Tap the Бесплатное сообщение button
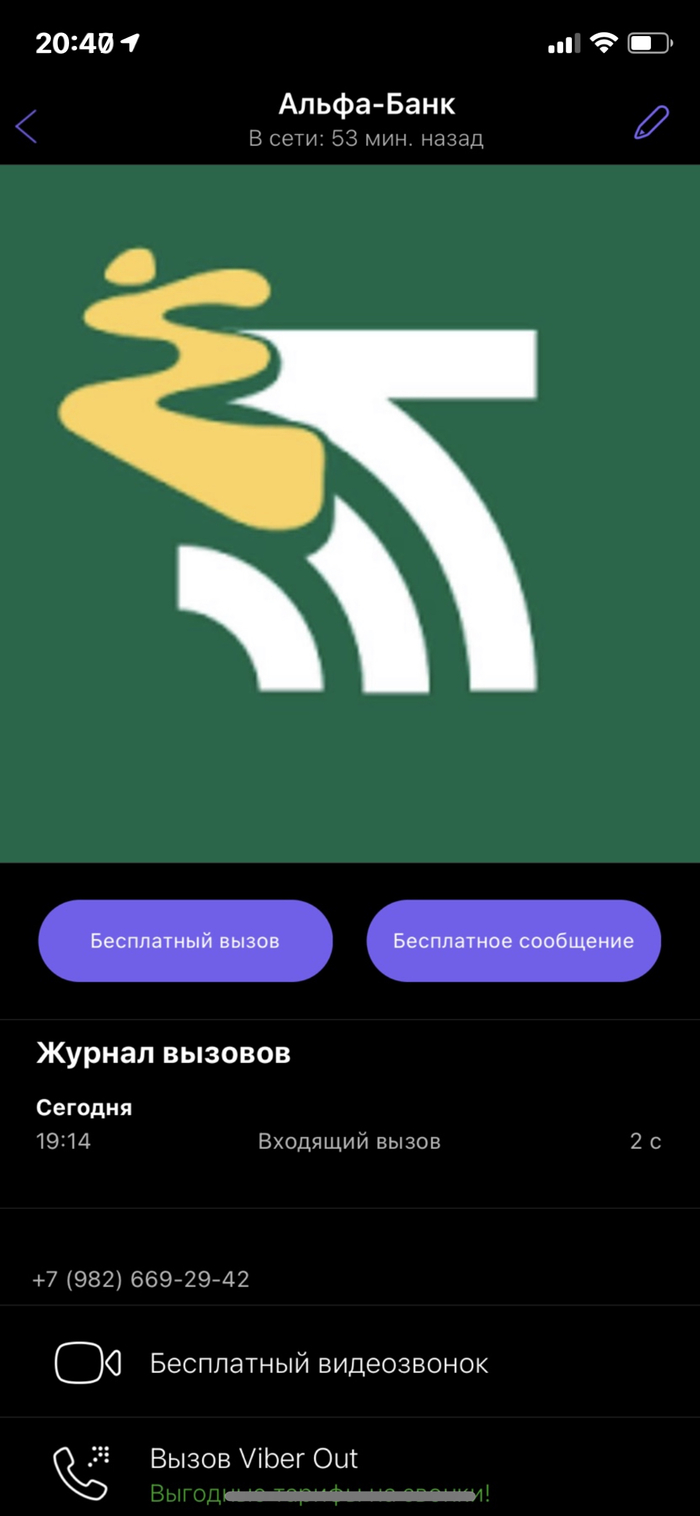This screenshot has height=1516, width=700. click(x=513, y=941)
